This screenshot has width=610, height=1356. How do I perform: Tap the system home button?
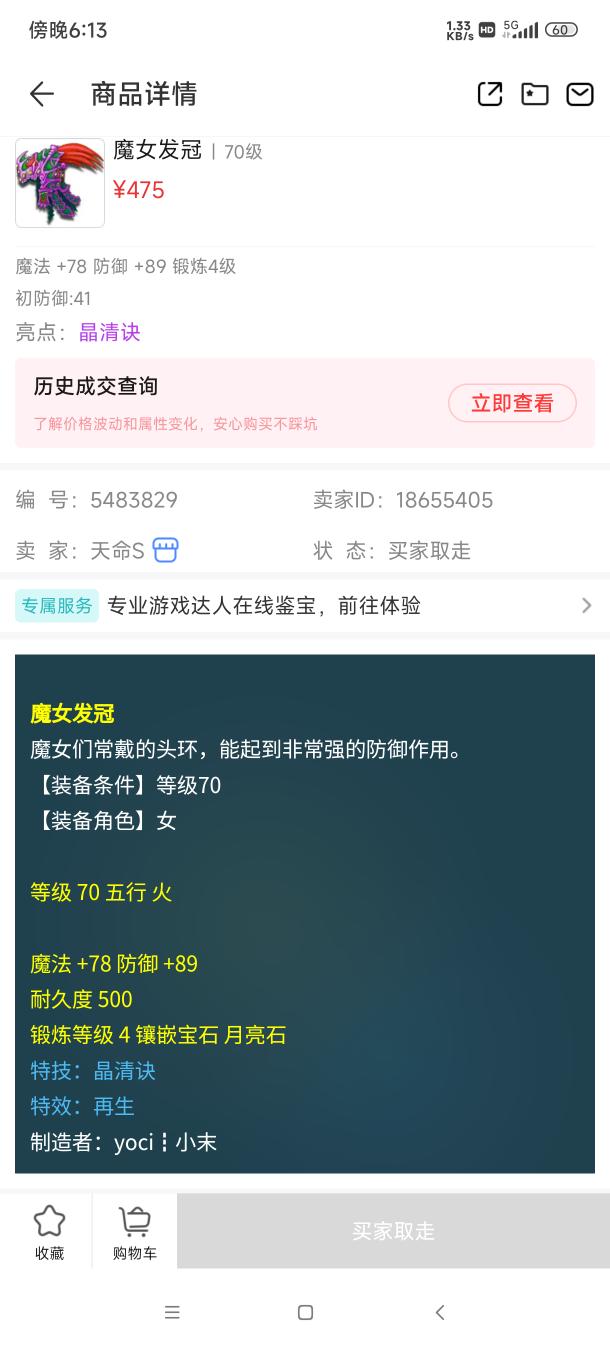point(305,1312)
